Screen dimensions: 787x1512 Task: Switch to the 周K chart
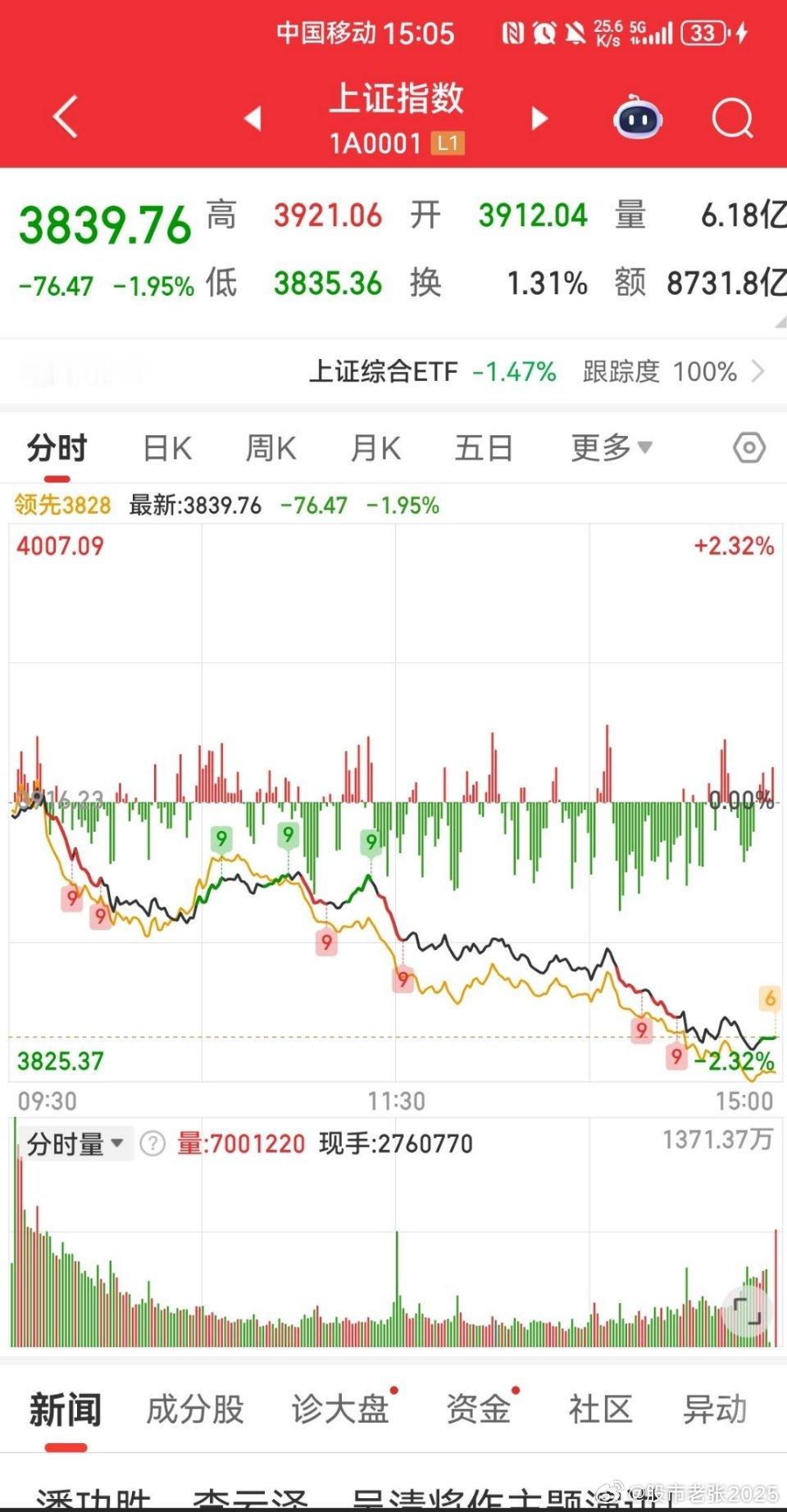point(271,448)
